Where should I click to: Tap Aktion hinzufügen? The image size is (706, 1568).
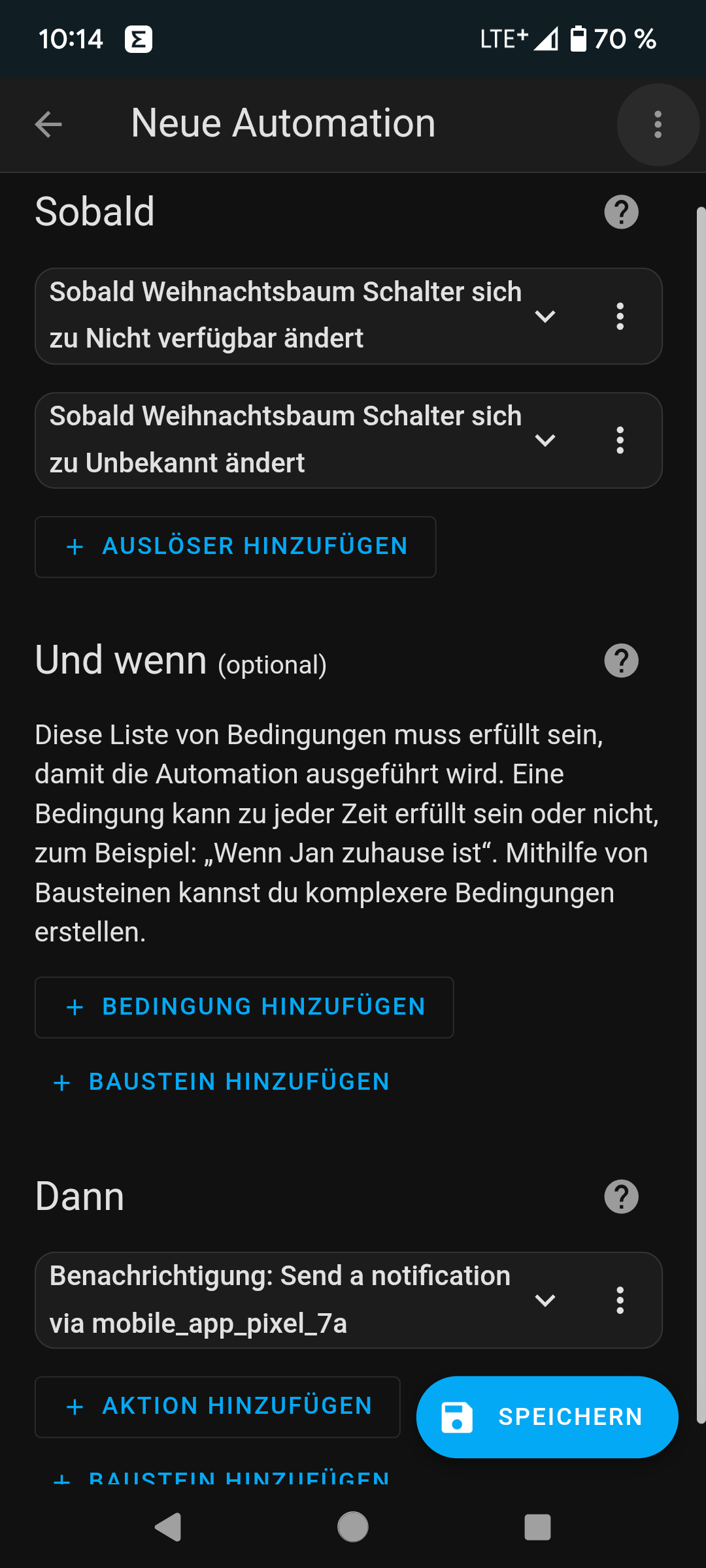218,1407
